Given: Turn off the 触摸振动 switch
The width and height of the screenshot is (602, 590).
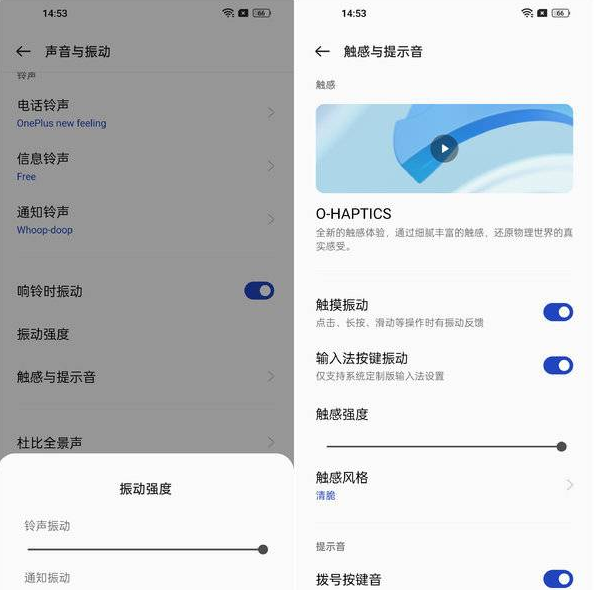Looking at the screenshot, I should point(557,312).
